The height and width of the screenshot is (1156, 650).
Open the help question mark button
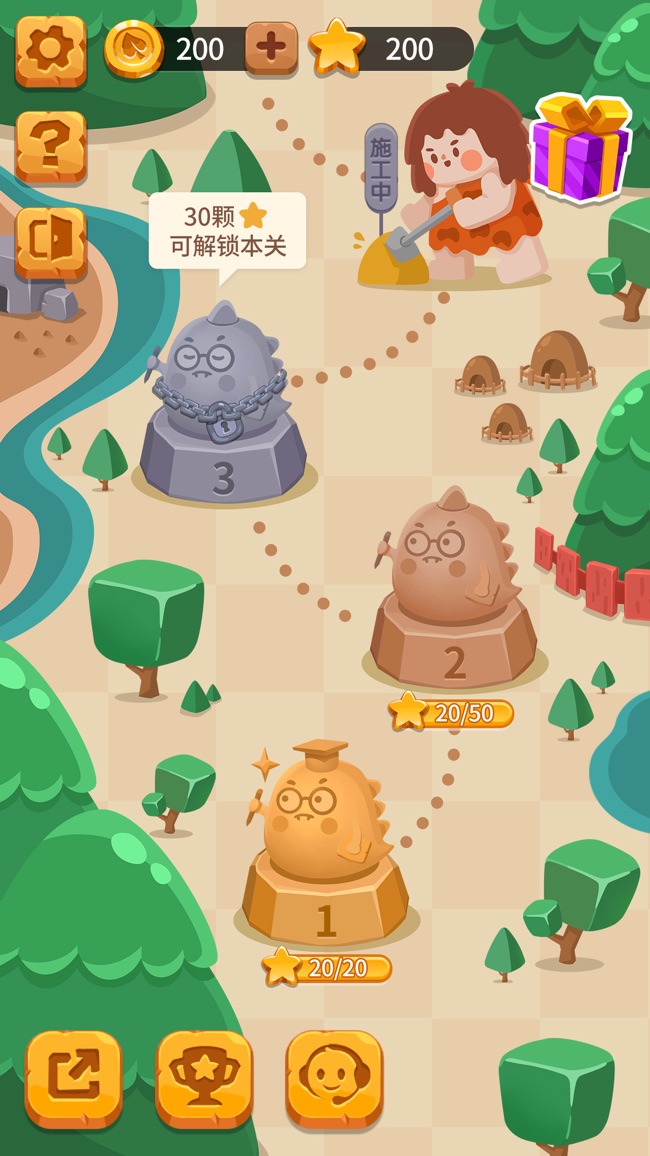click(50, 146)
